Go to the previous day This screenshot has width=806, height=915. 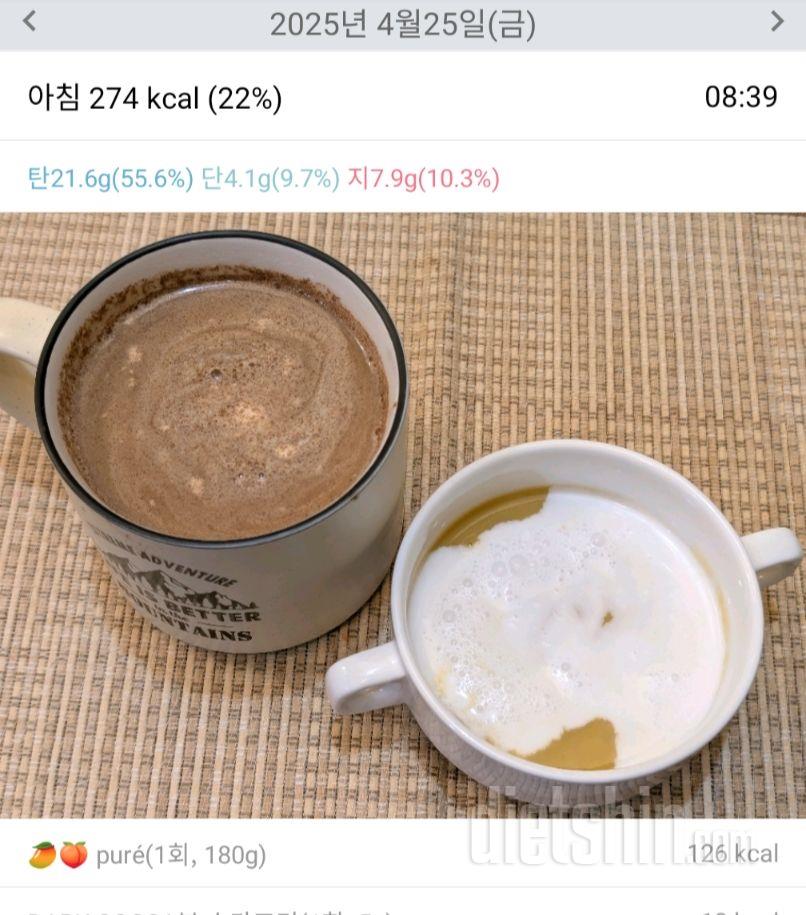(x=29, y=22)
